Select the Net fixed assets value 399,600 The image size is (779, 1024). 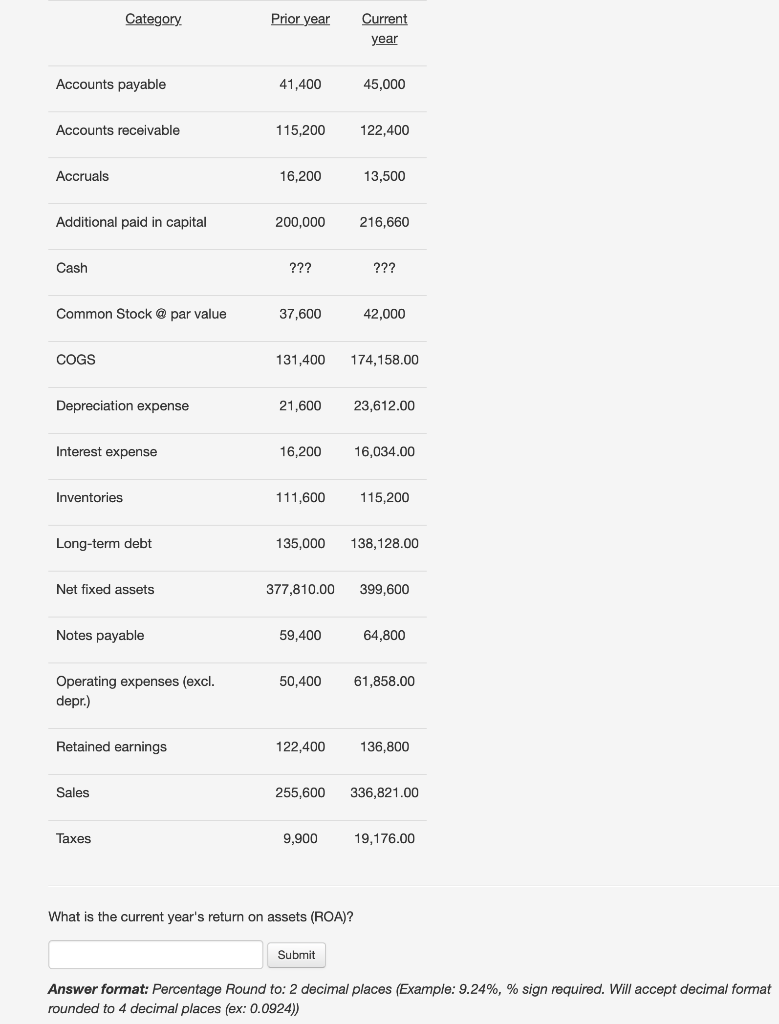384,590
